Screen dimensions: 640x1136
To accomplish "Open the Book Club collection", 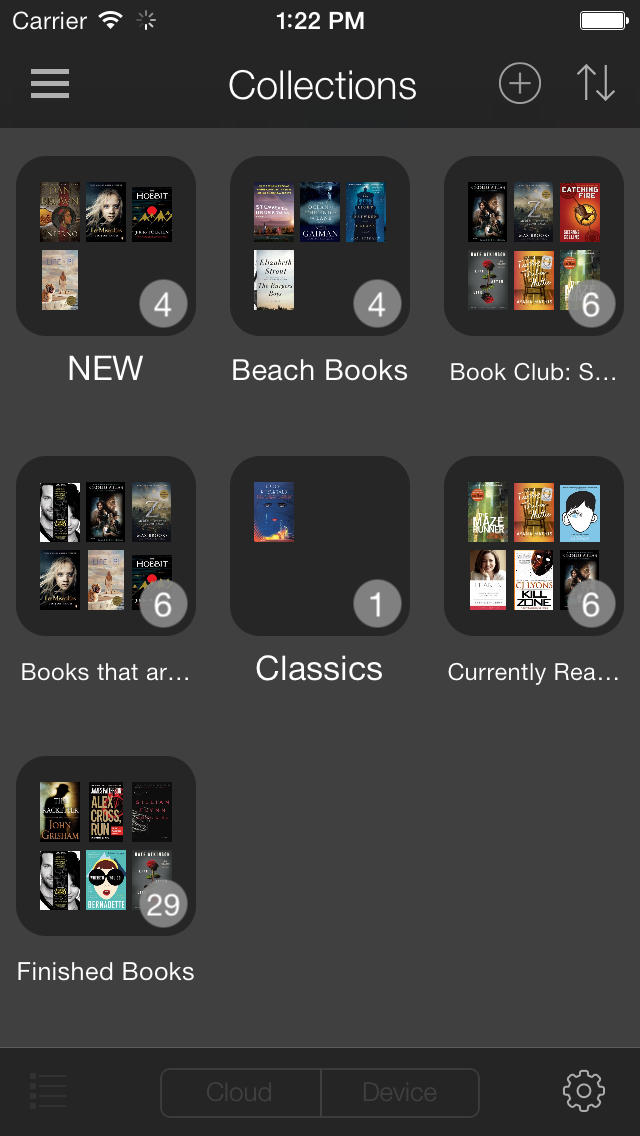I will coord(534,246).
